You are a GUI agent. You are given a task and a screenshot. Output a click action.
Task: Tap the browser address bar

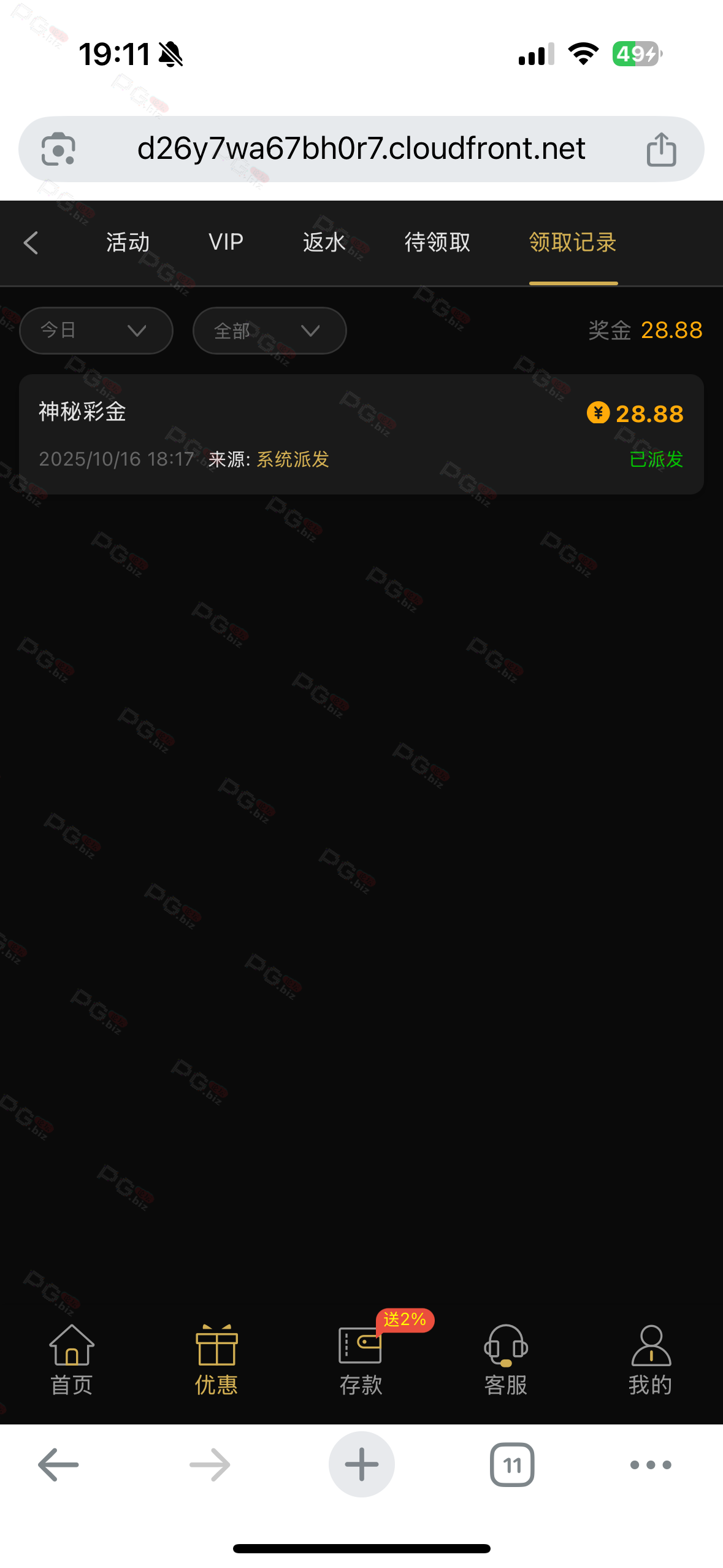361,149
